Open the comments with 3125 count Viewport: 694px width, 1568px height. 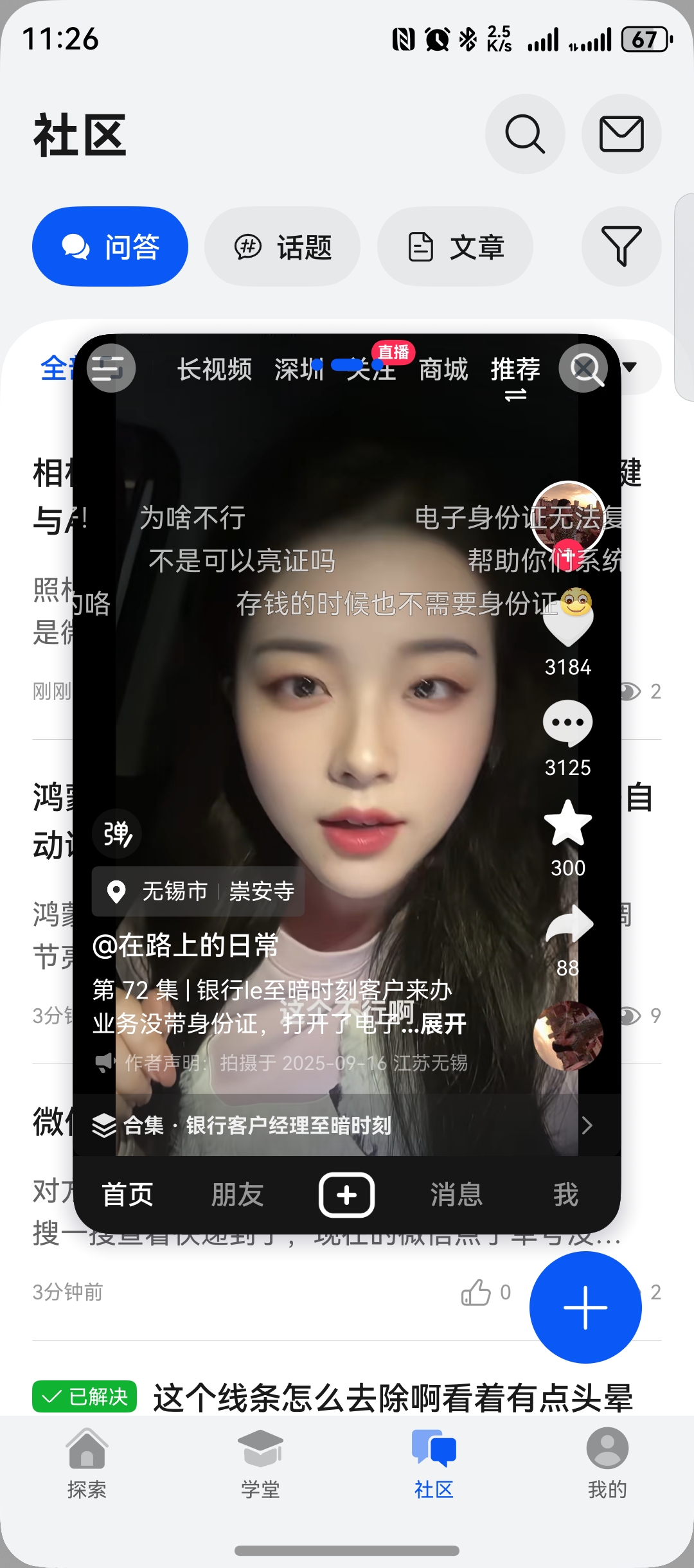[567, 724]
